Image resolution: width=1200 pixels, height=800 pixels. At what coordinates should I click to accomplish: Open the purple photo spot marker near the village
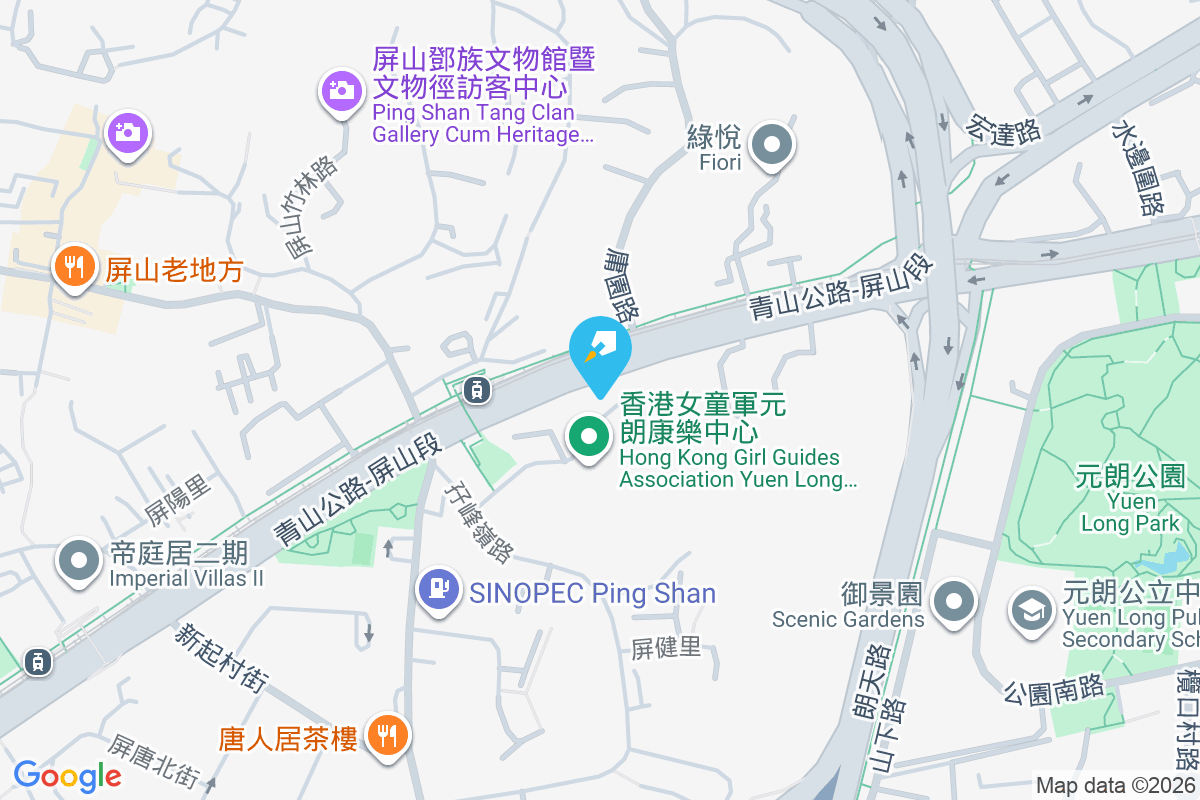click(128, 131)
